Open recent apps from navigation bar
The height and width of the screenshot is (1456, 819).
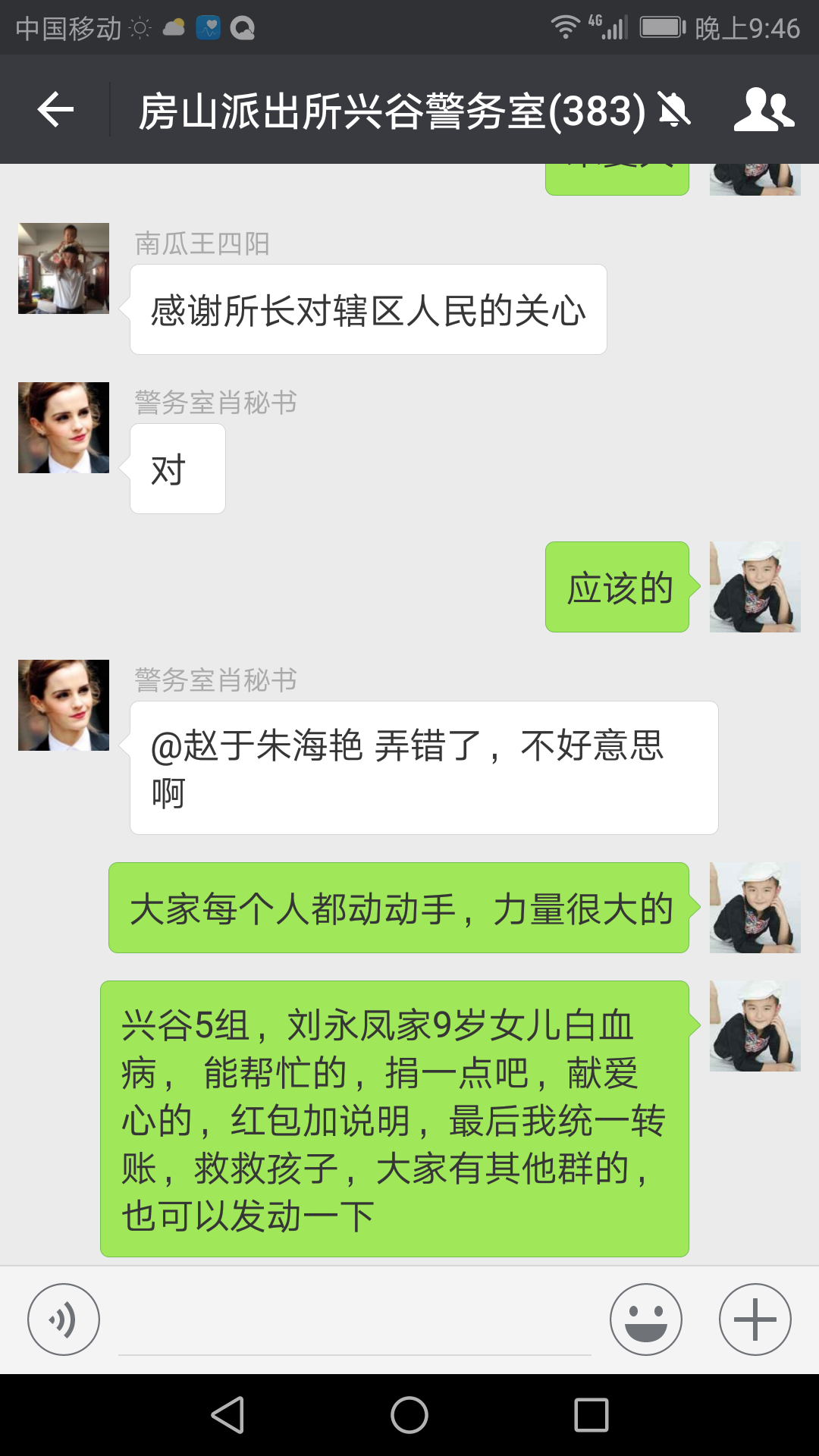591,1415
